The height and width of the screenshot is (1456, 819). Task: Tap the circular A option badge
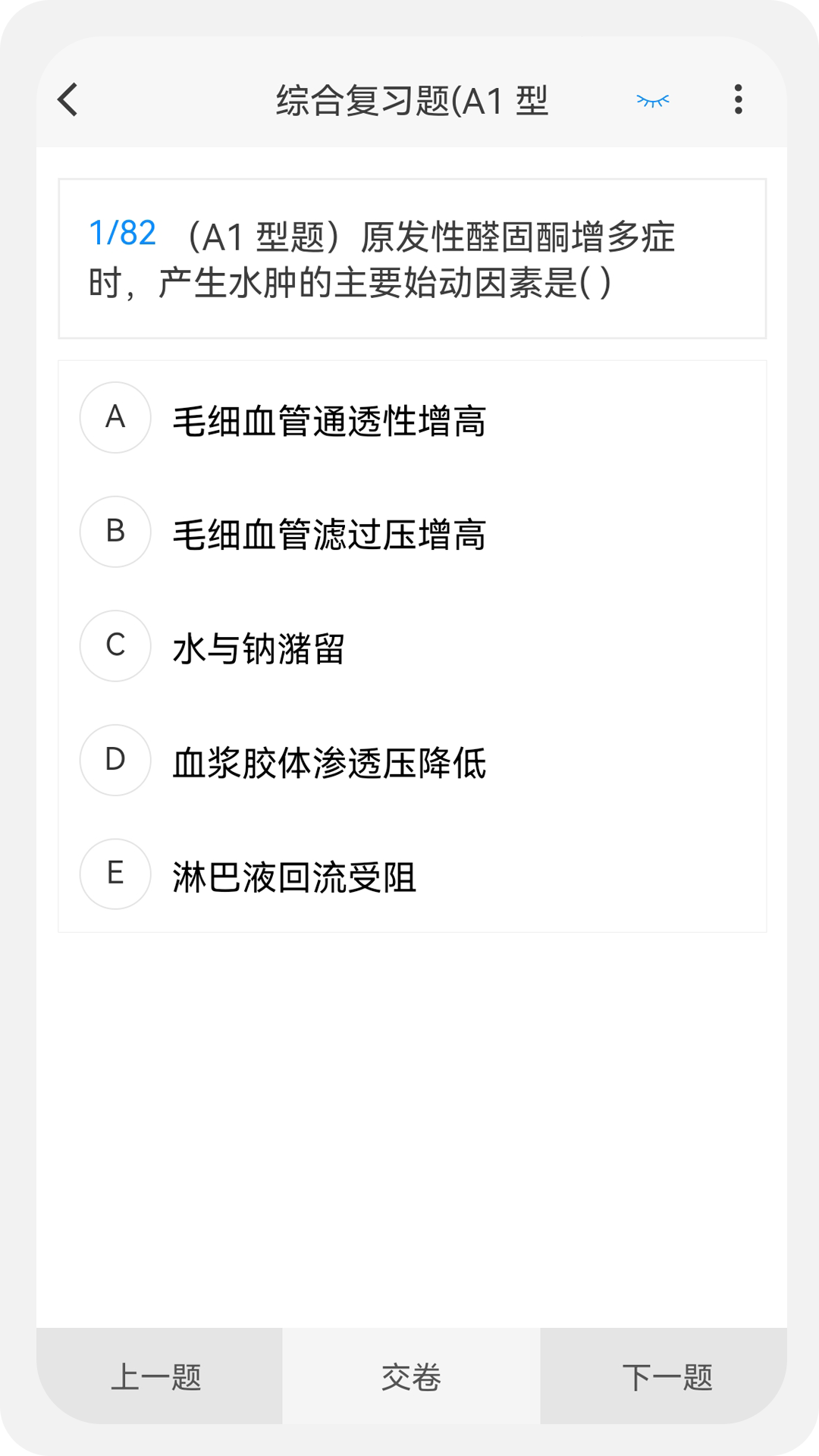pos(115,418)
